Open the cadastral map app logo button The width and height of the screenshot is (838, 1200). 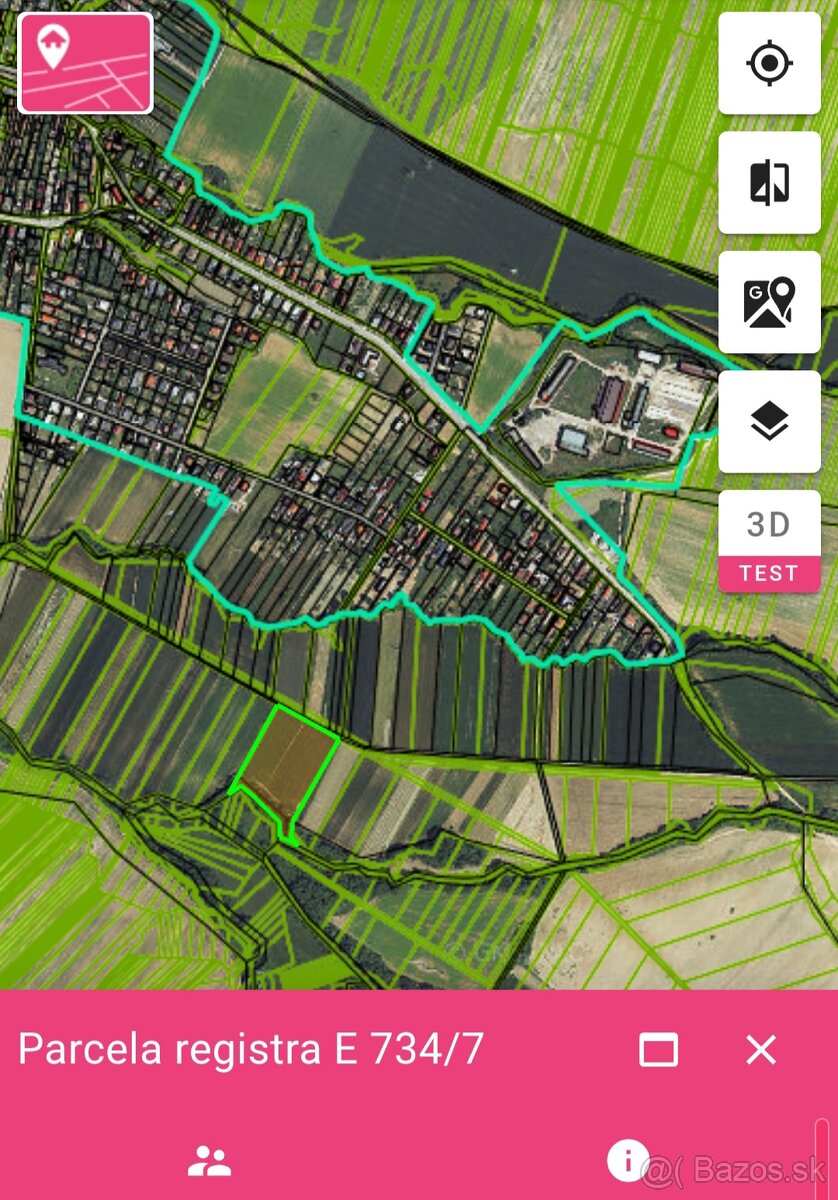click(x=85, y=63)
